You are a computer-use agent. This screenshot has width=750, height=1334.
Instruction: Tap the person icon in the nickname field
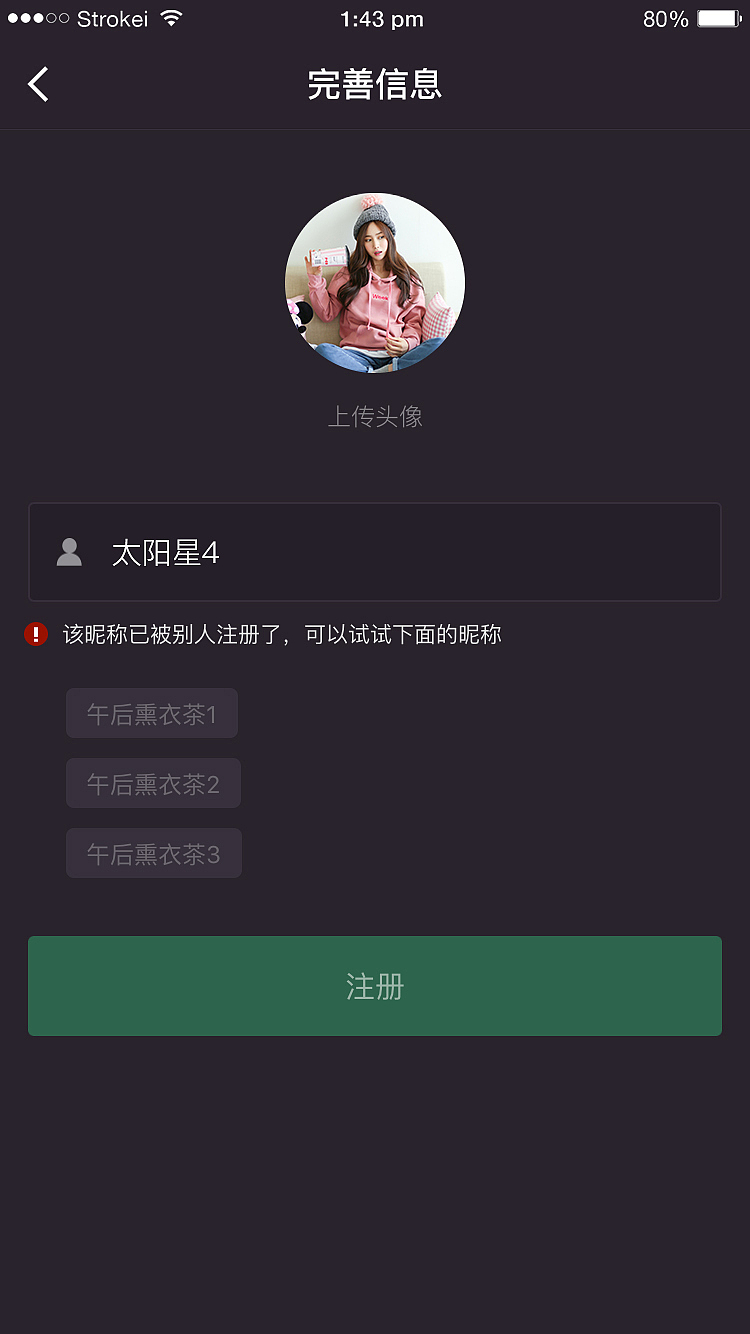coord(68,552)
